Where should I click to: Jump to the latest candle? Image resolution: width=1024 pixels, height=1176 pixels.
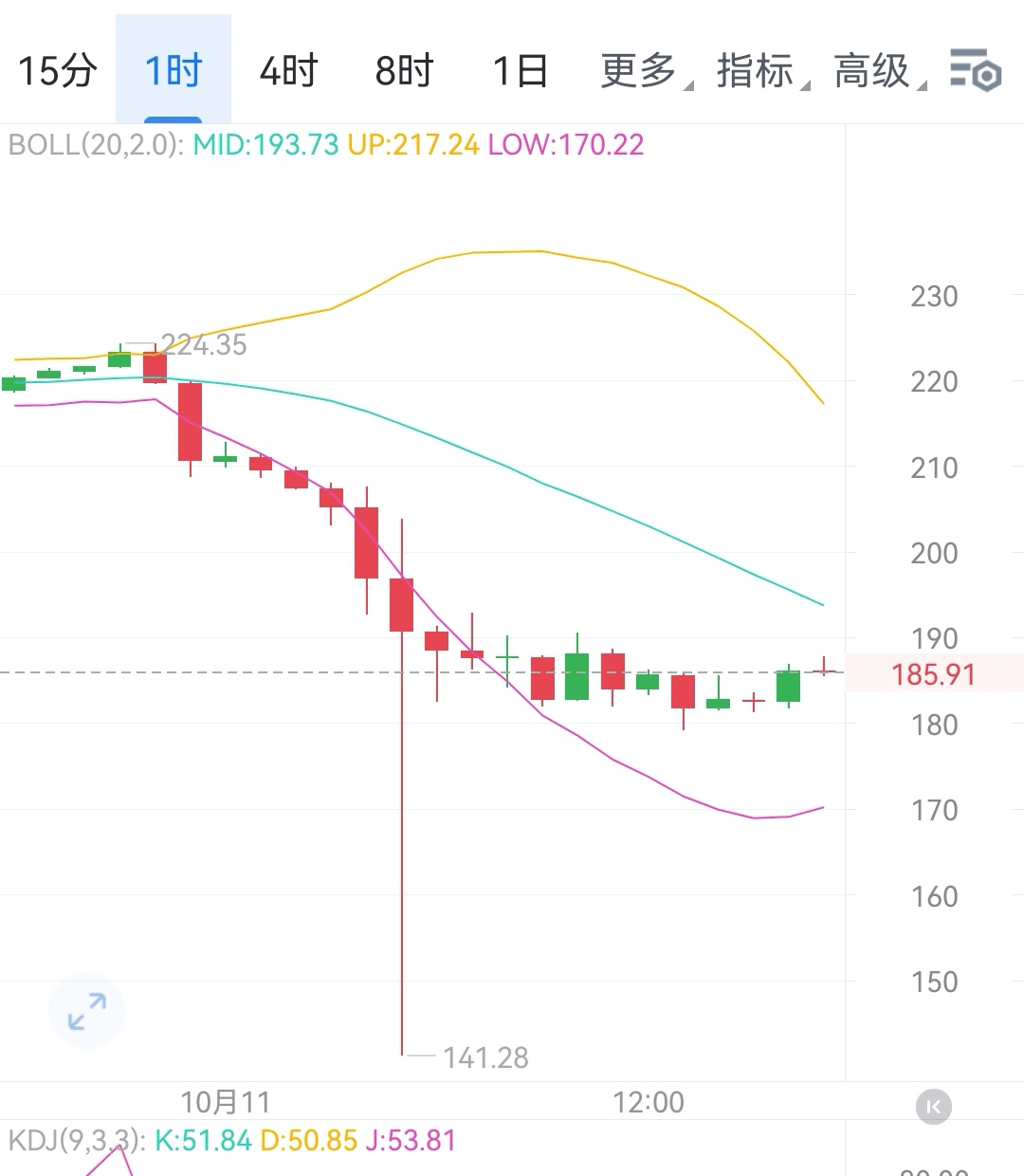click(x=933, y=1107)
